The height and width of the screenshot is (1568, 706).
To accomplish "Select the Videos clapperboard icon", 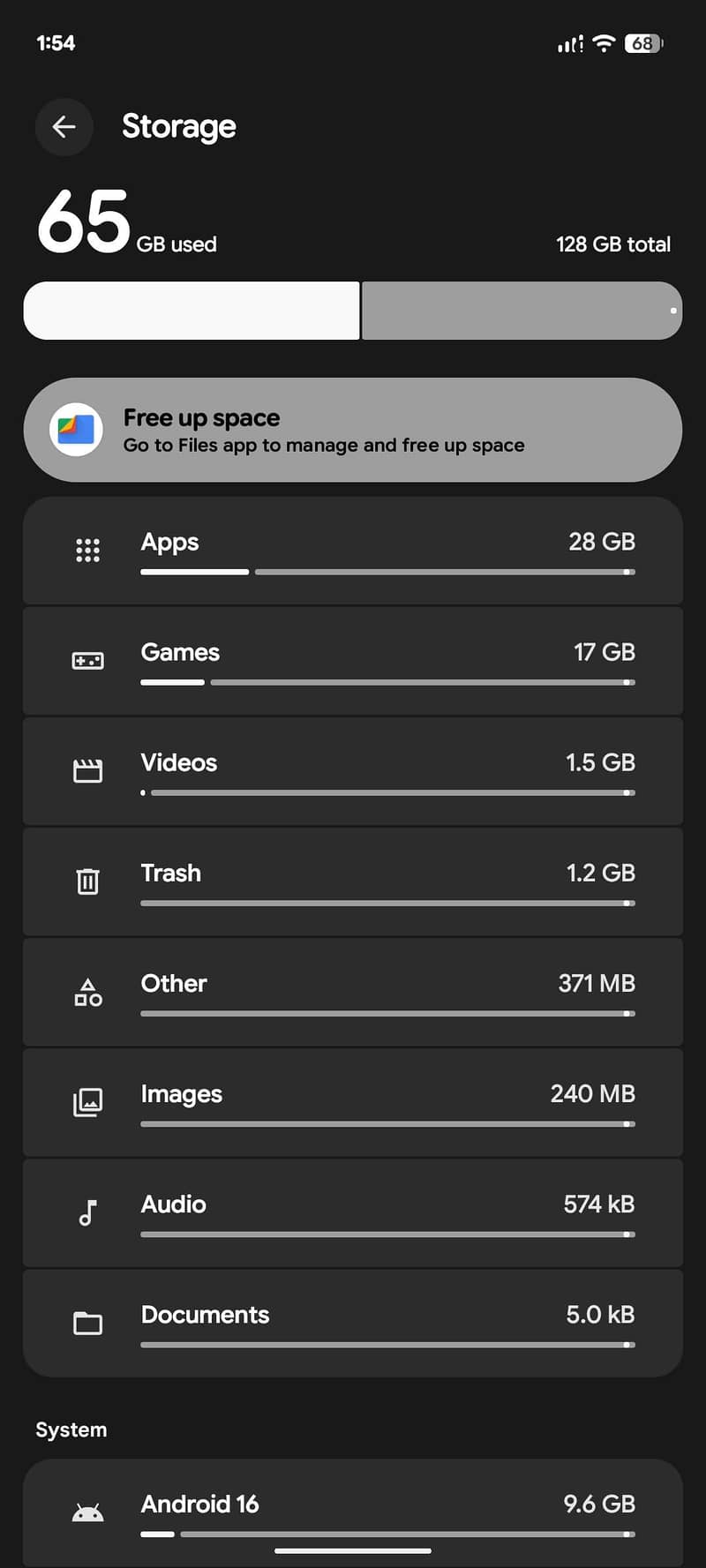I will [x=87, y=770].
